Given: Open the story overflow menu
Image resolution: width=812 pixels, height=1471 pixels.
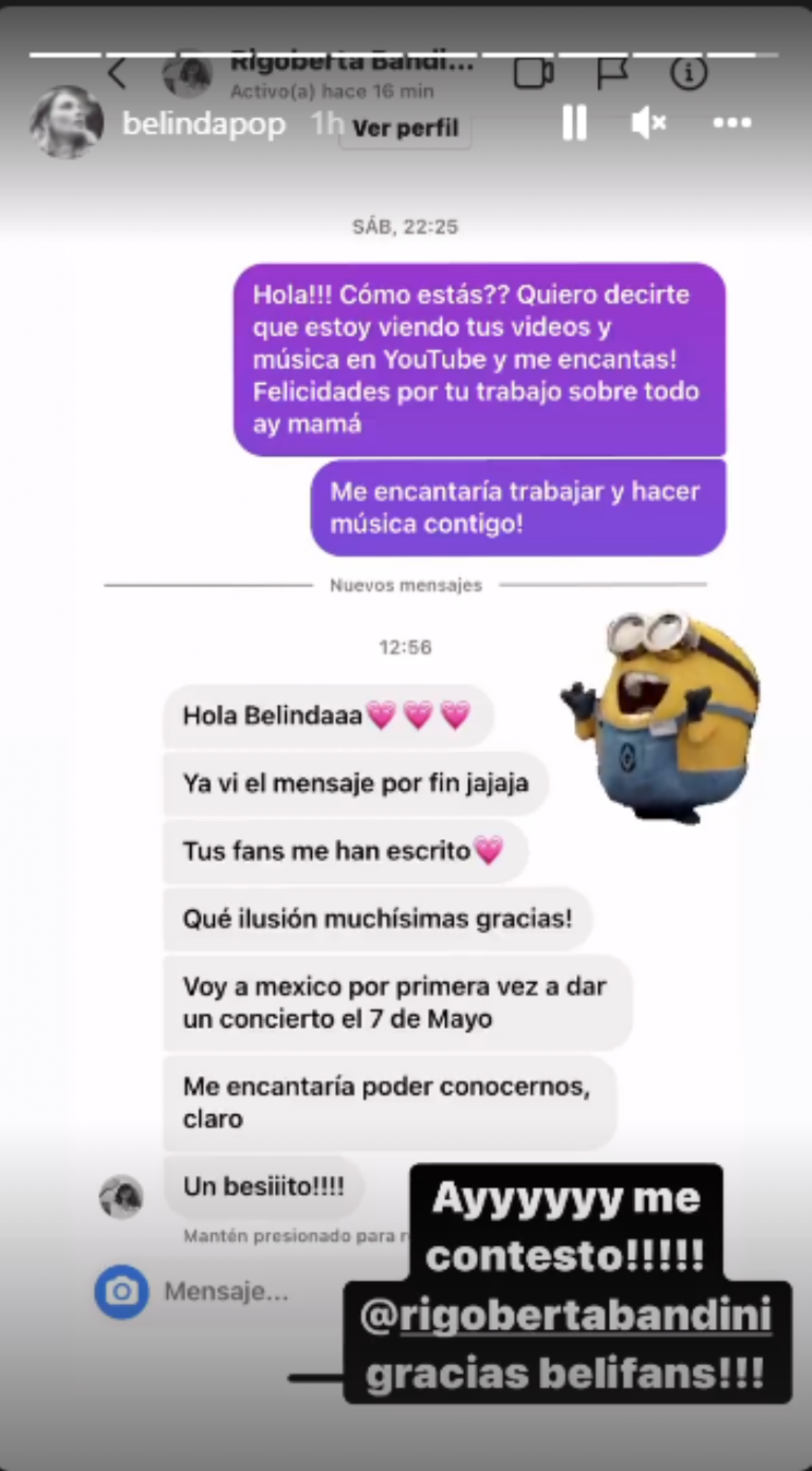Looking at the screenshot, I should pyautogui.click(x=732, y=123).
